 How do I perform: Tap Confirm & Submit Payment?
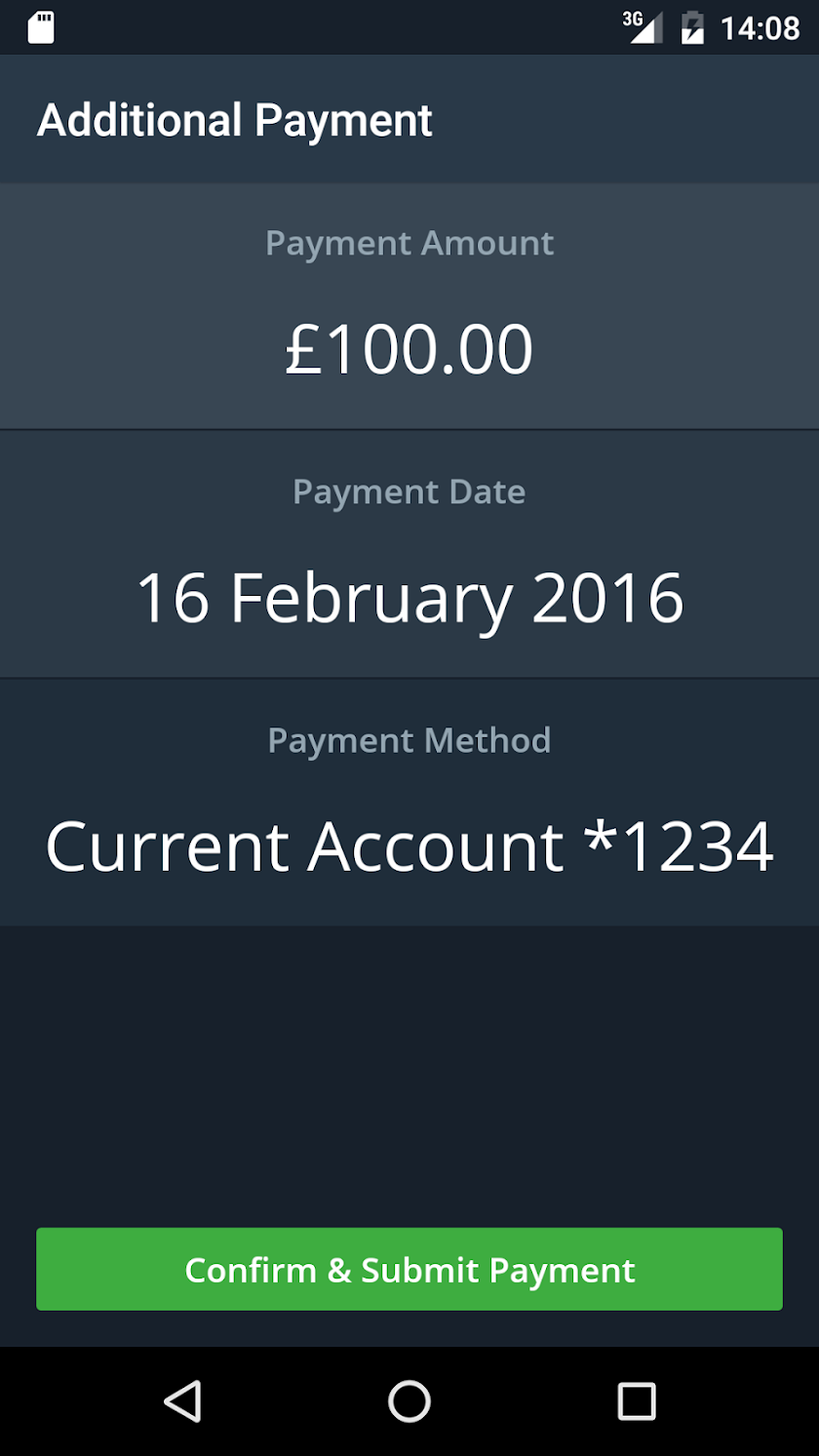point(409,1270)
